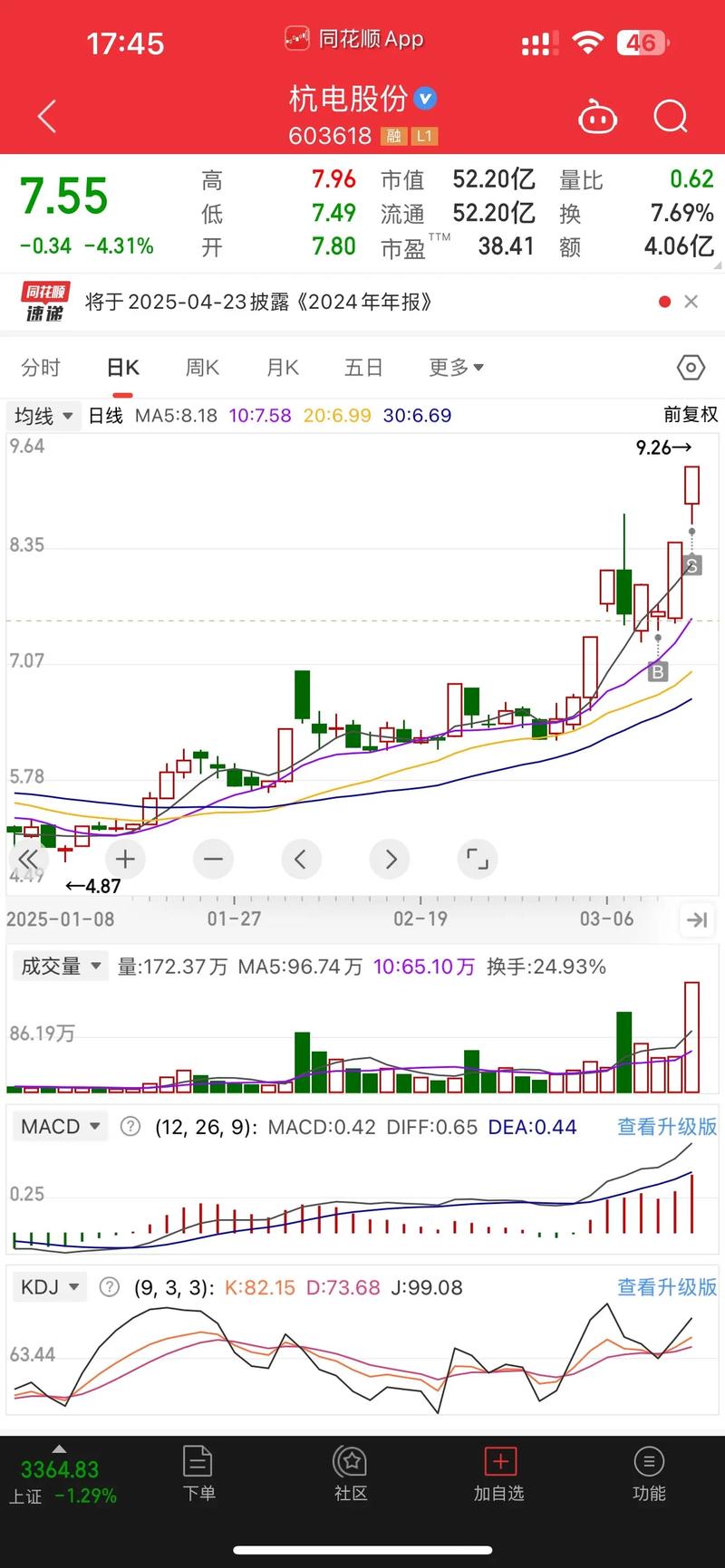The width and height of the screenshot is (725, 1568).
Task: Select the 周K weekly chart tab
Action: pos(201,368)
